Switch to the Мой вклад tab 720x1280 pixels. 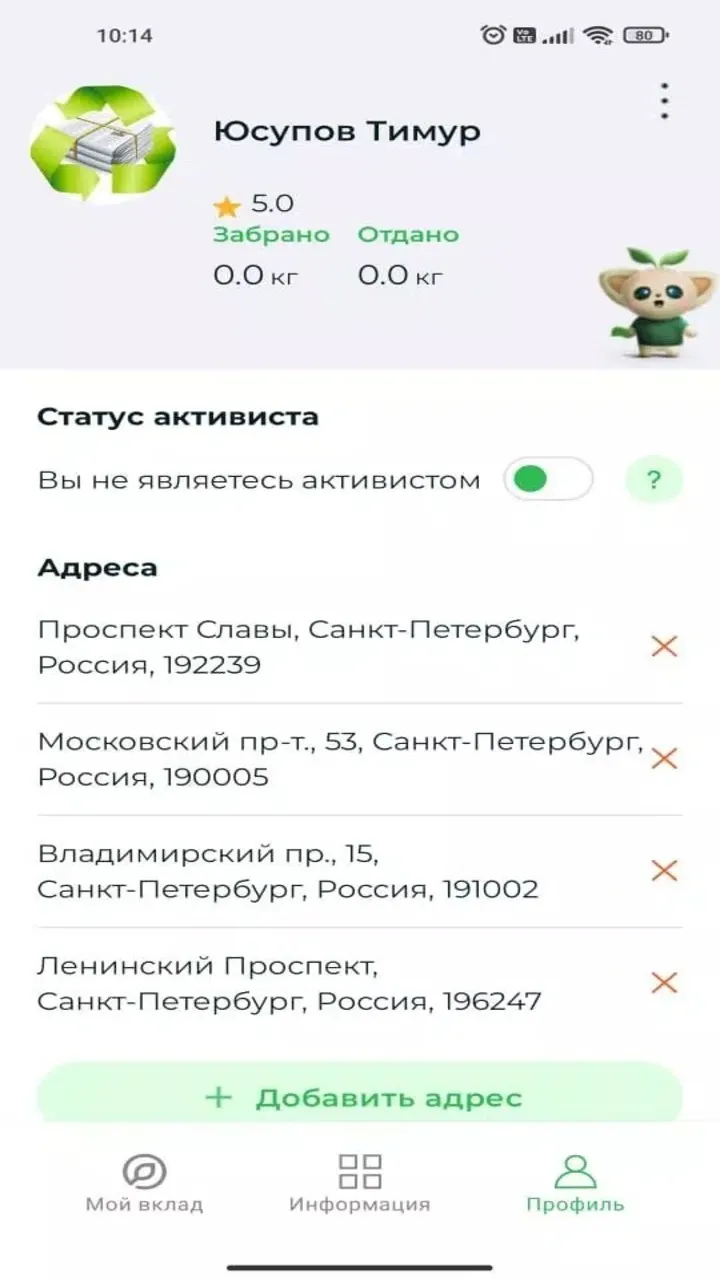144,1183
